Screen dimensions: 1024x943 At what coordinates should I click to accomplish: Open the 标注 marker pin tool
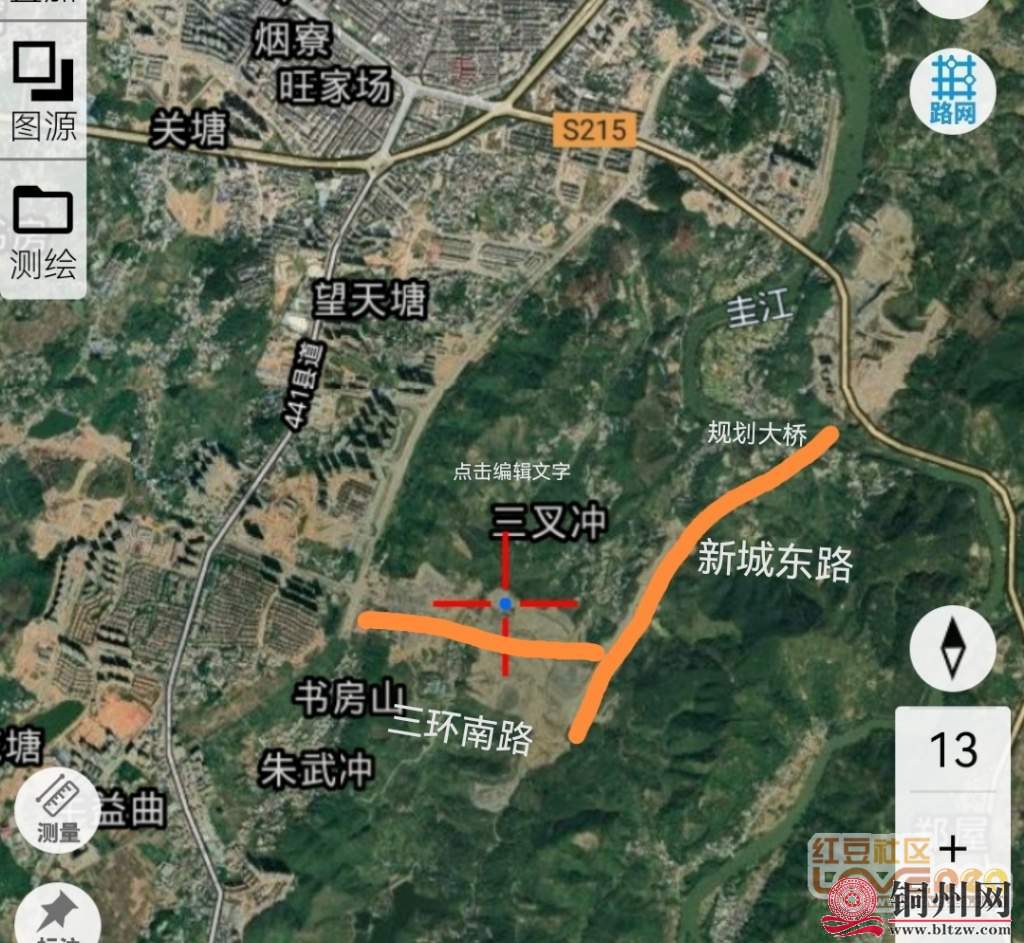pyautogui.click(x=57, y=915)
